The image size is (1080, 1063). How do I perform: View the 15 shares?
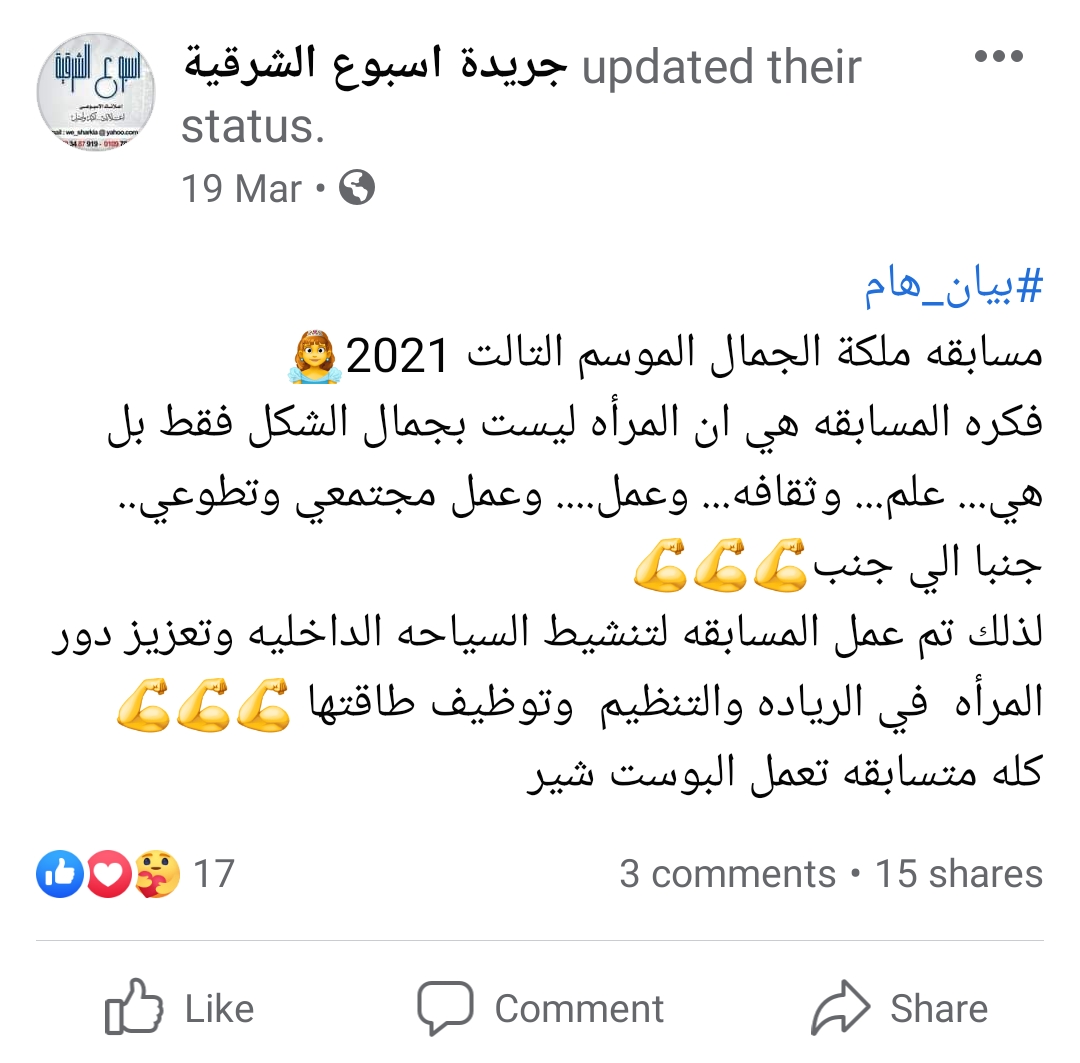click(x=959, y=874)
